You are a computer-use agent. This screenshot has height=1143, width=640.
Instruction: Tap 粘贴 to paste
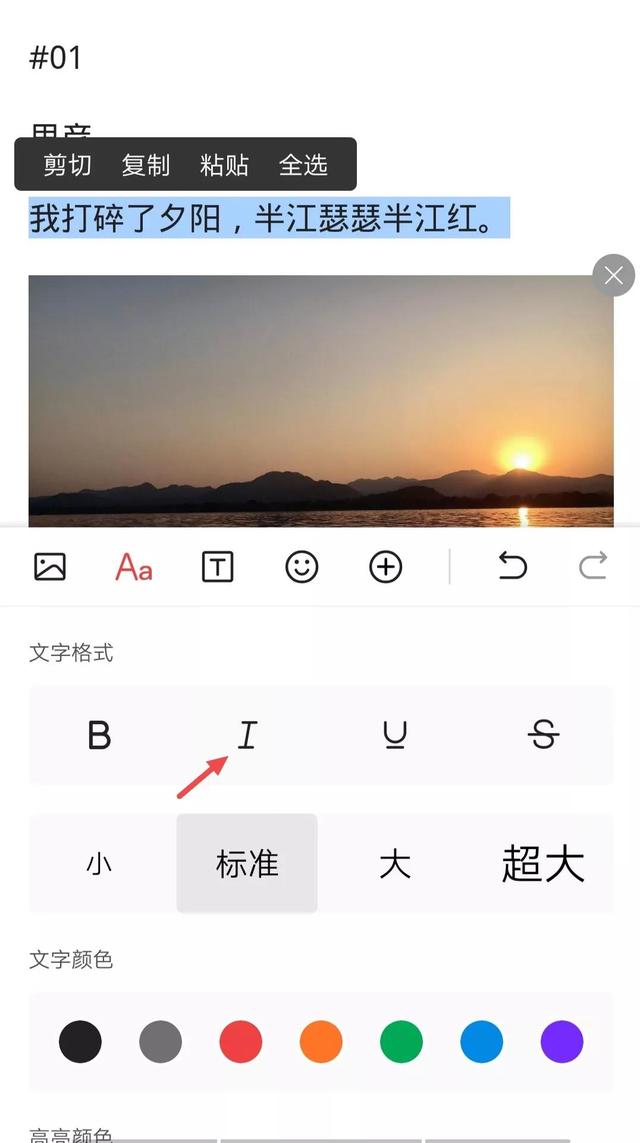point(224,165)
